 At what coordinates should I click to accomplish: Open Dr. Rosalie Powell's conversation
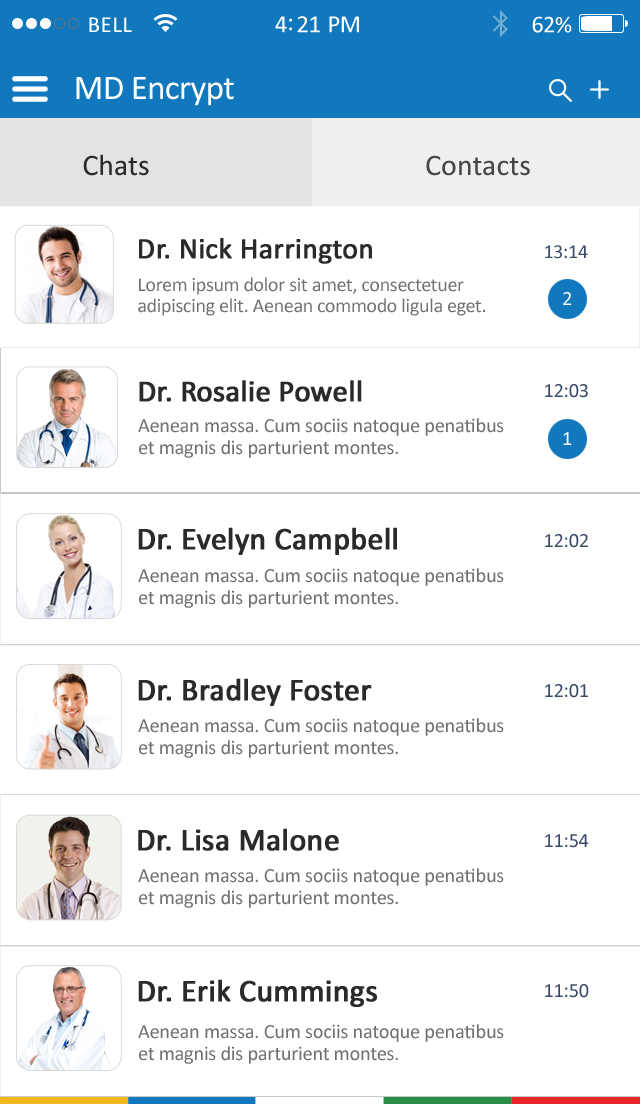320,419
